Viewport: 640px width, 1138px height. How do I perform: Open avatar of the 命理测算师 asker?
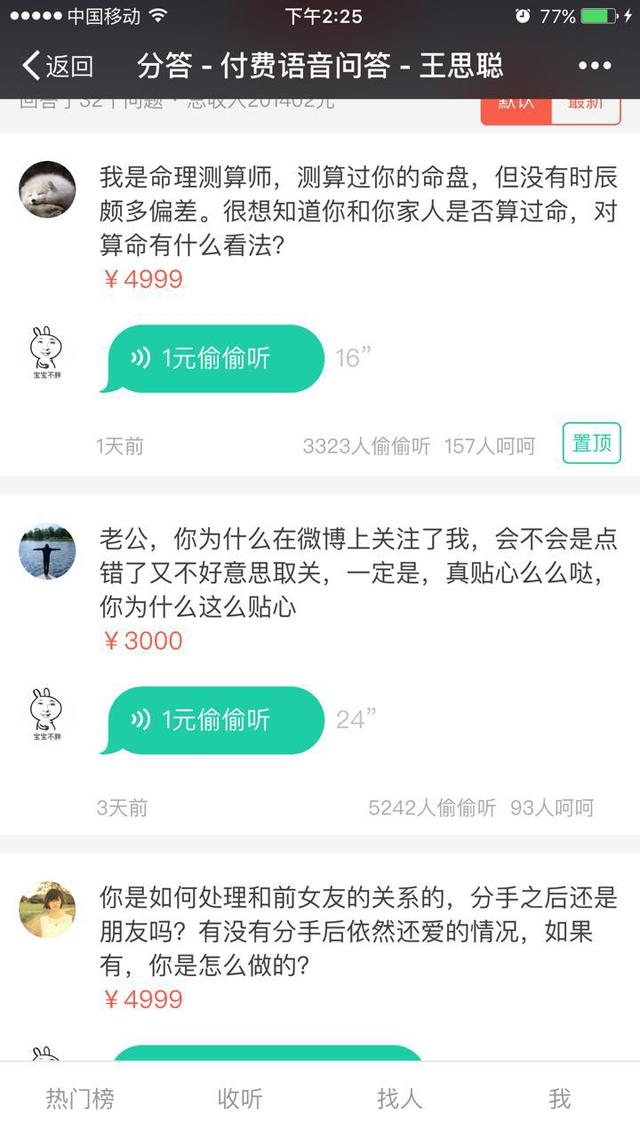(47, 189)
